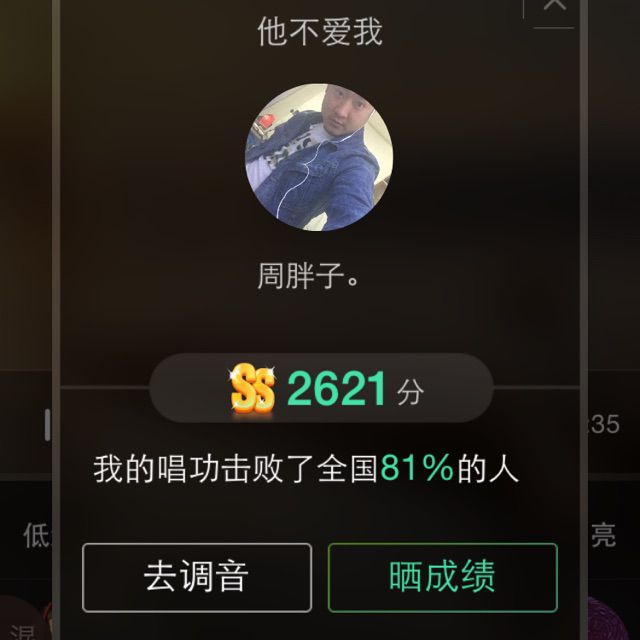The width and height of the screenshot is (640, 640).
Task: Tap the 去调音 button
Action: point(196,577)
